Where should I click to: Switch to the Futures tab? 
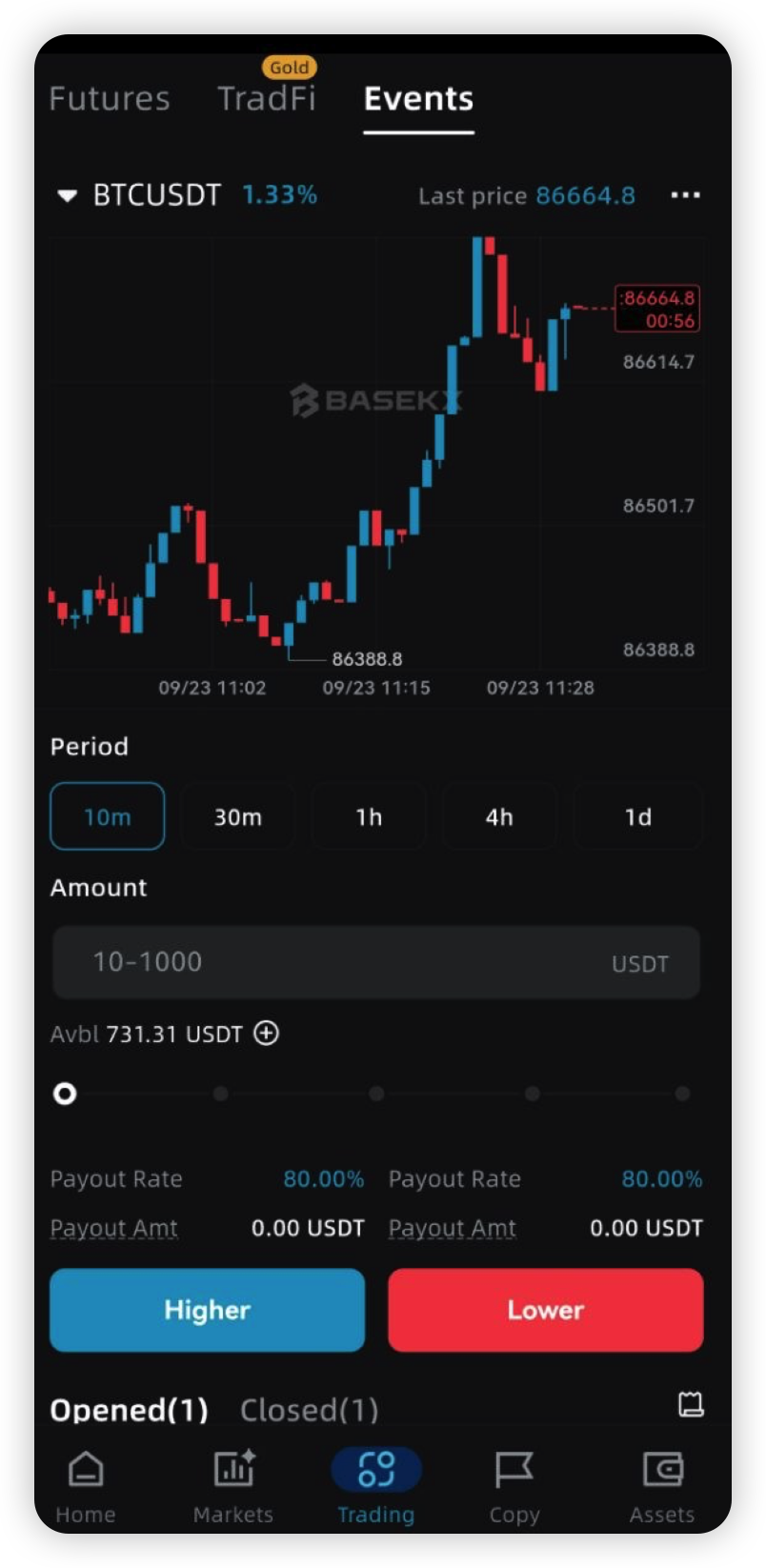110,99
